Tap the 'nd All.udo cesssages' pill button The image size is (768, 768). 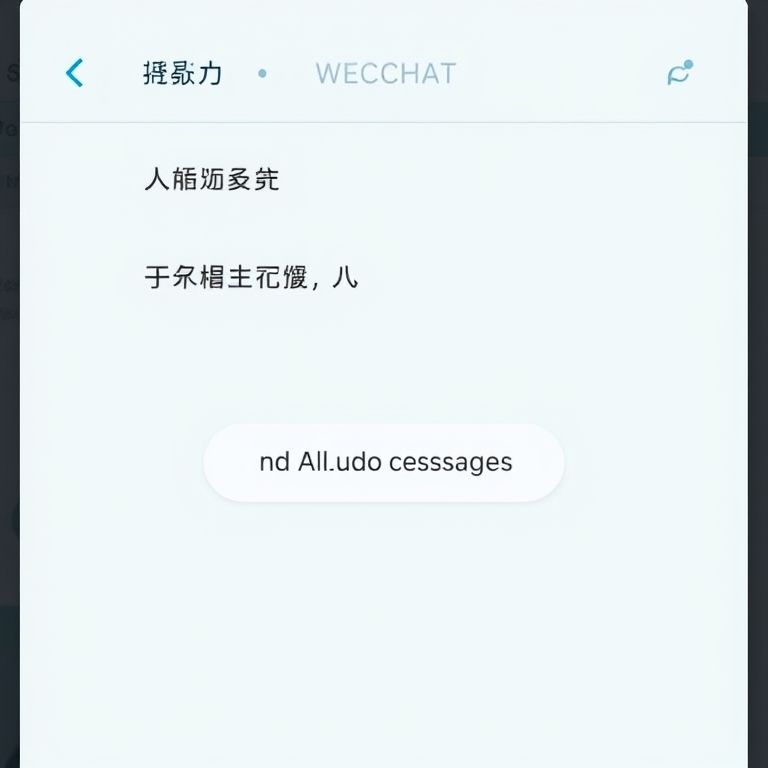pyautogui.click(x=384, y=462)
